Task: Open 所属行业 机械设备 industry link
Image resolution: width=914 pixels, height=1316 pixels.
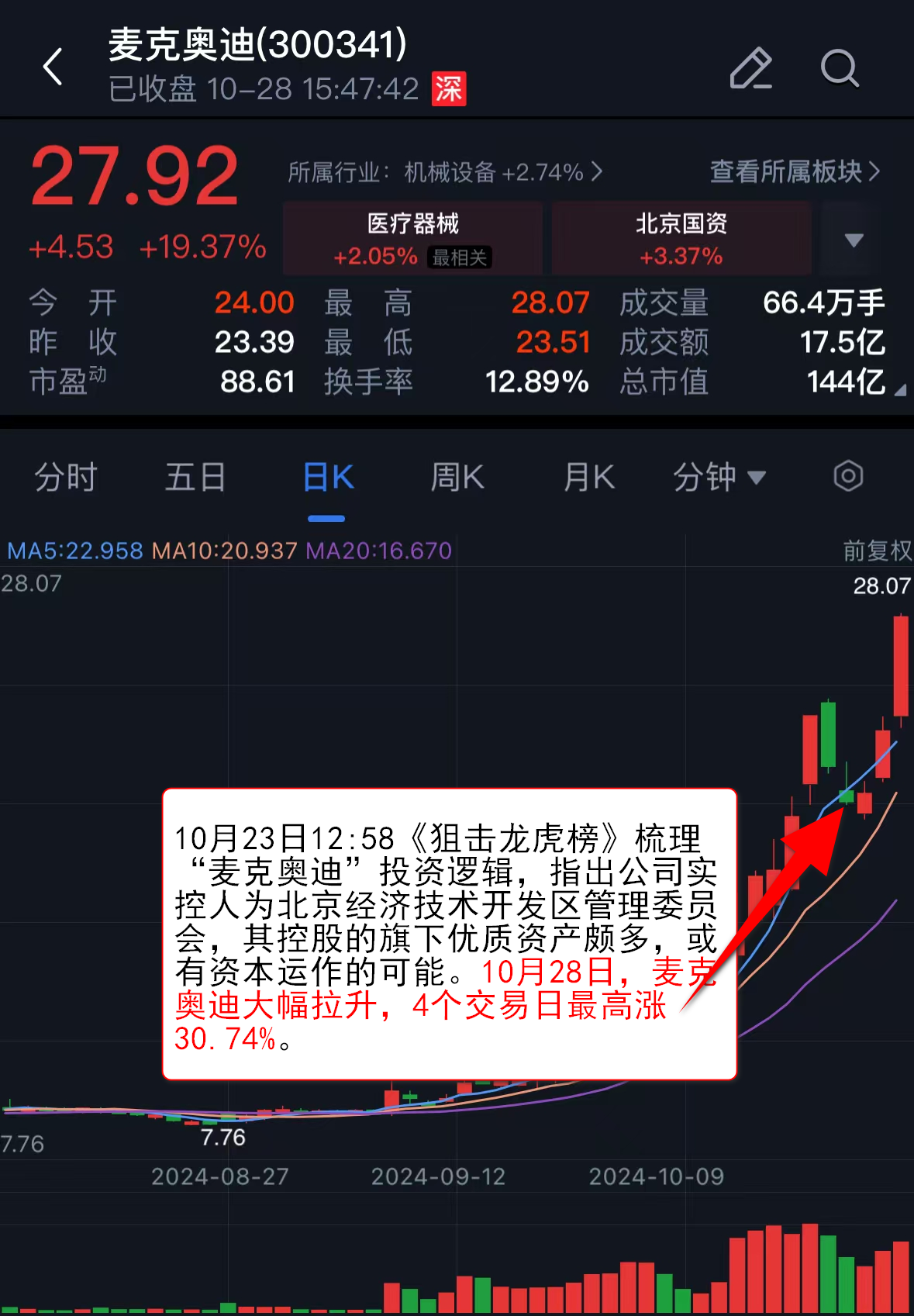Action: 444,172
